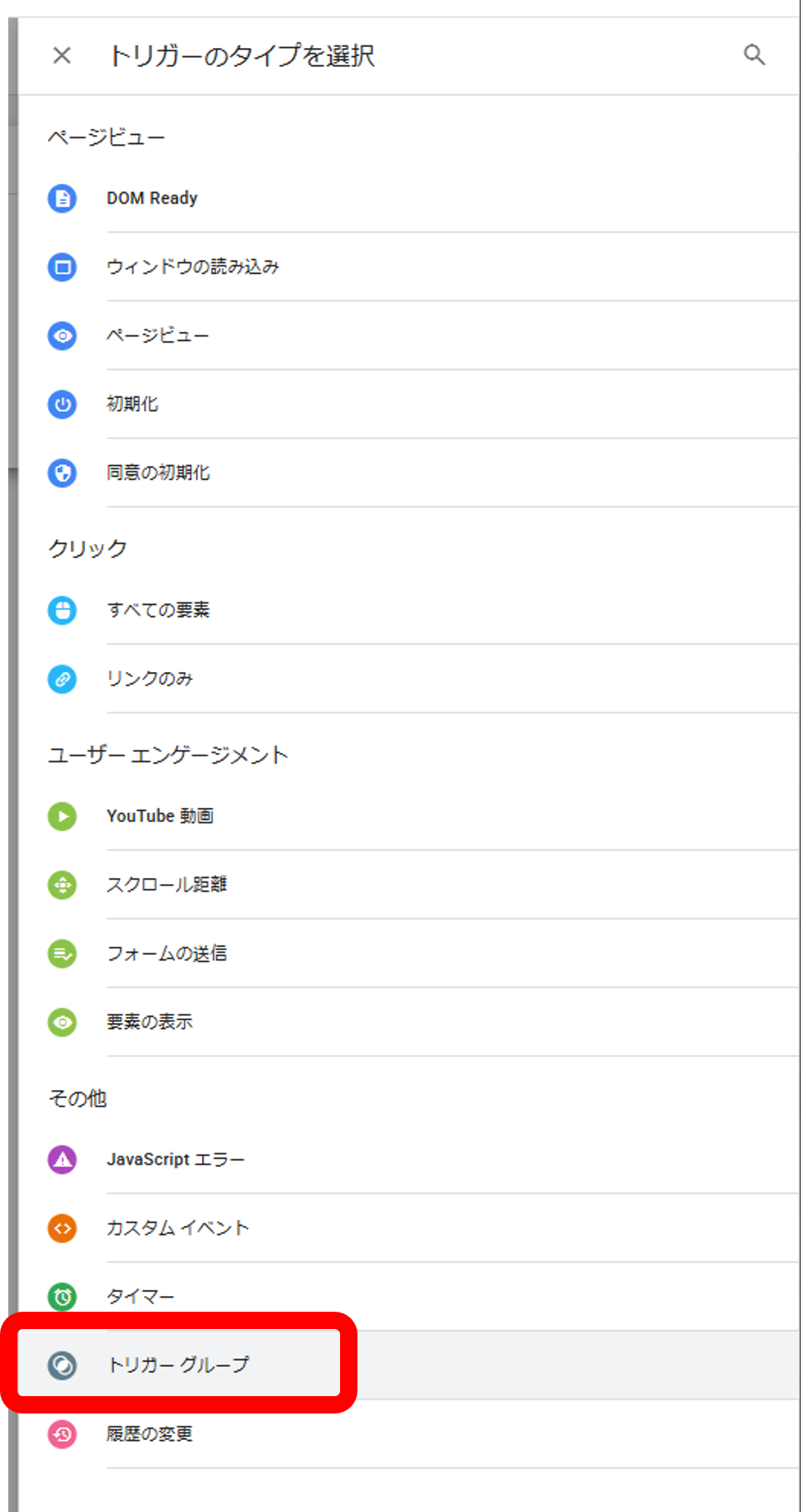Select 要素の表示 trigger

click(409, 1023)
